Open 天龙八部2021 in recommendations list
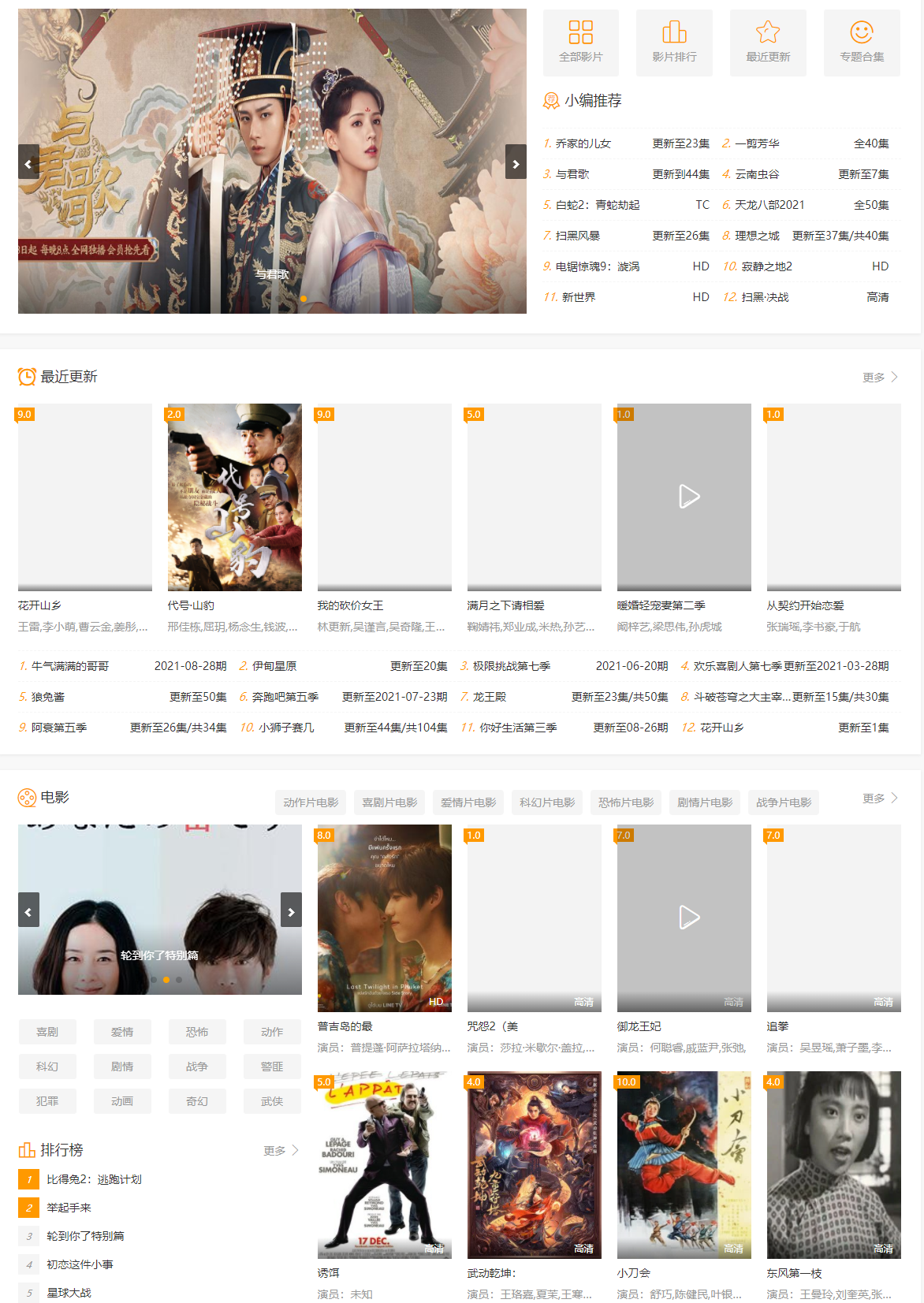Screen dimensions: 924x1303 tap(769, 205)
